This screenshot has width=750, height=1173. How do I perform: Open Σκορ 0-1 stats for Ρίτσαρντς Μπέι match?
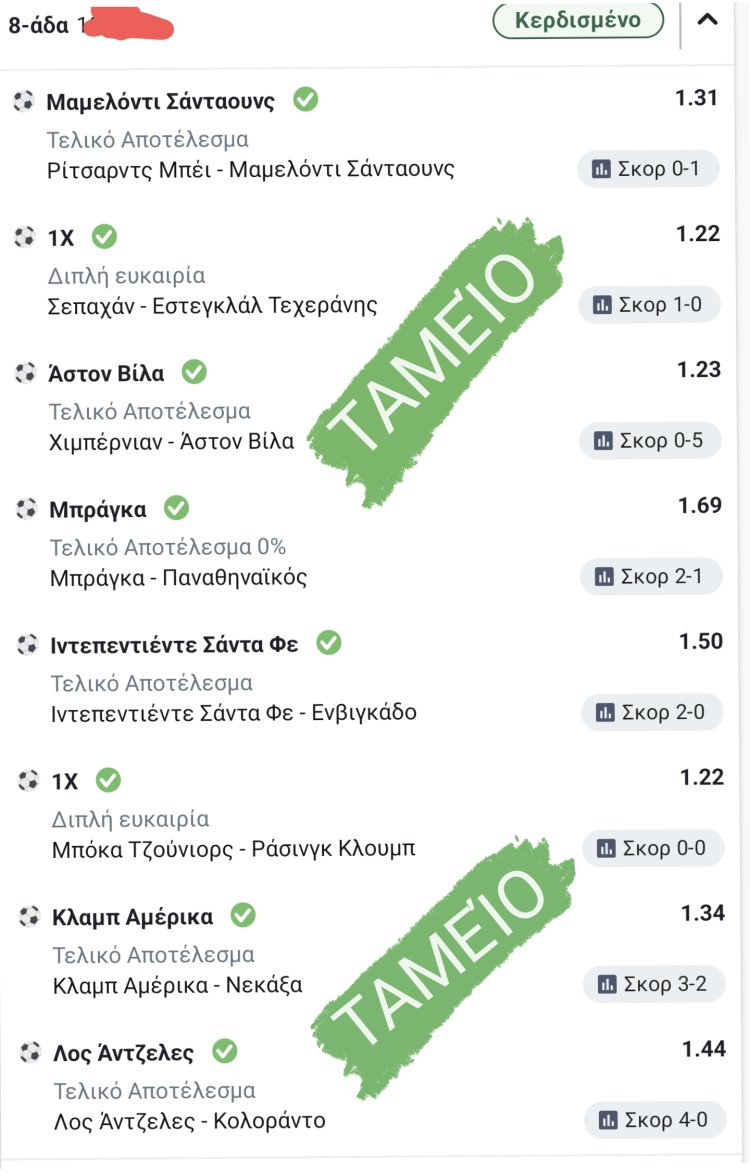648,169
